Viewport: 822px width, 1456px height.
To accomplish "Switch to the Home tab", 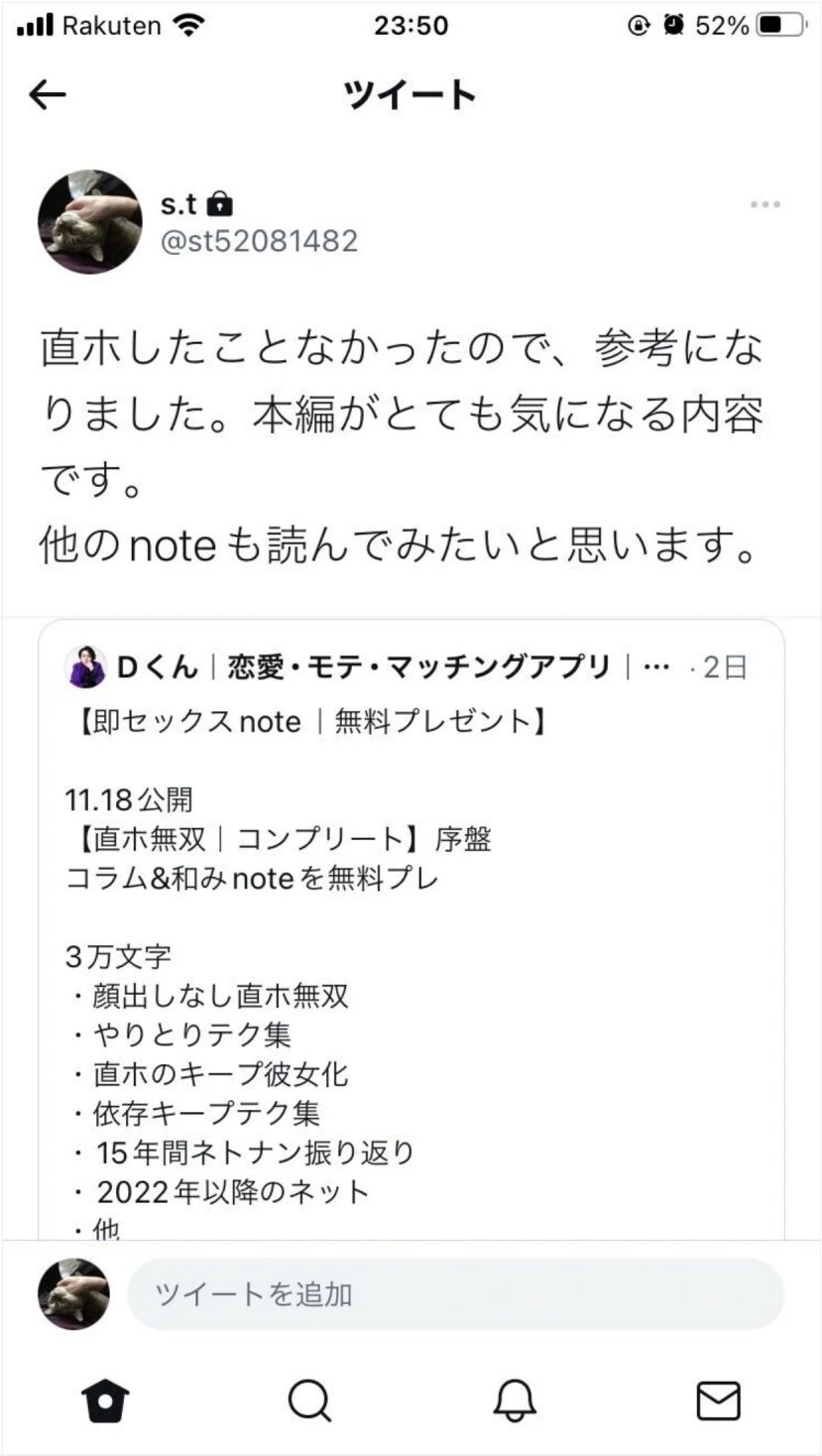I will [x=104, y=1401].
